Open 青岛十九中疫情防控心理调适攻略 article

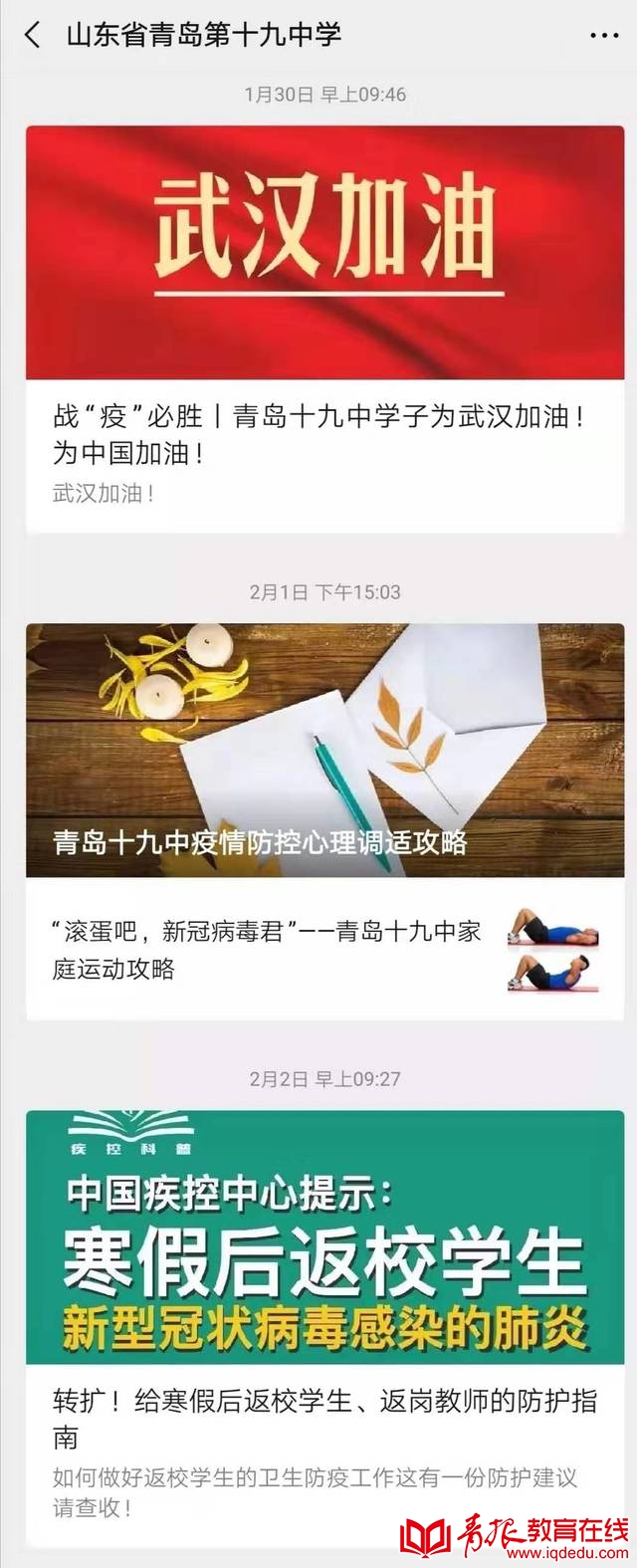tap(324, 751)
